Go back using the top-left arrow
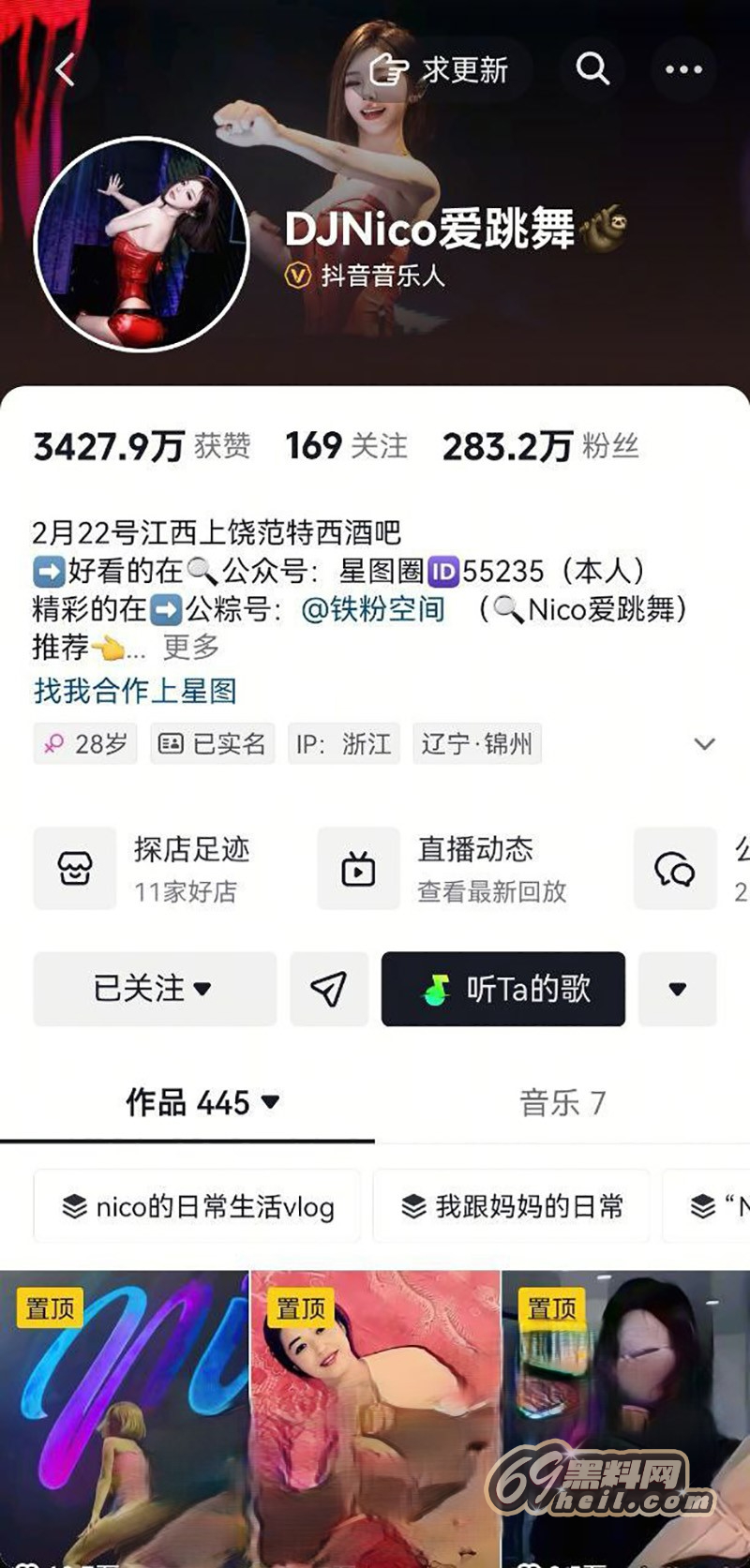The width and height of the screenshot is (750, 1568). click(x=64, y=69)
